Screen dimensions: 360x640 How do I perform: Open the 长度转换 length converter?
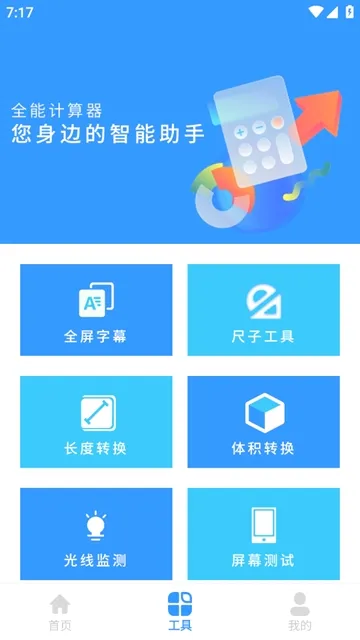[96, 422]
